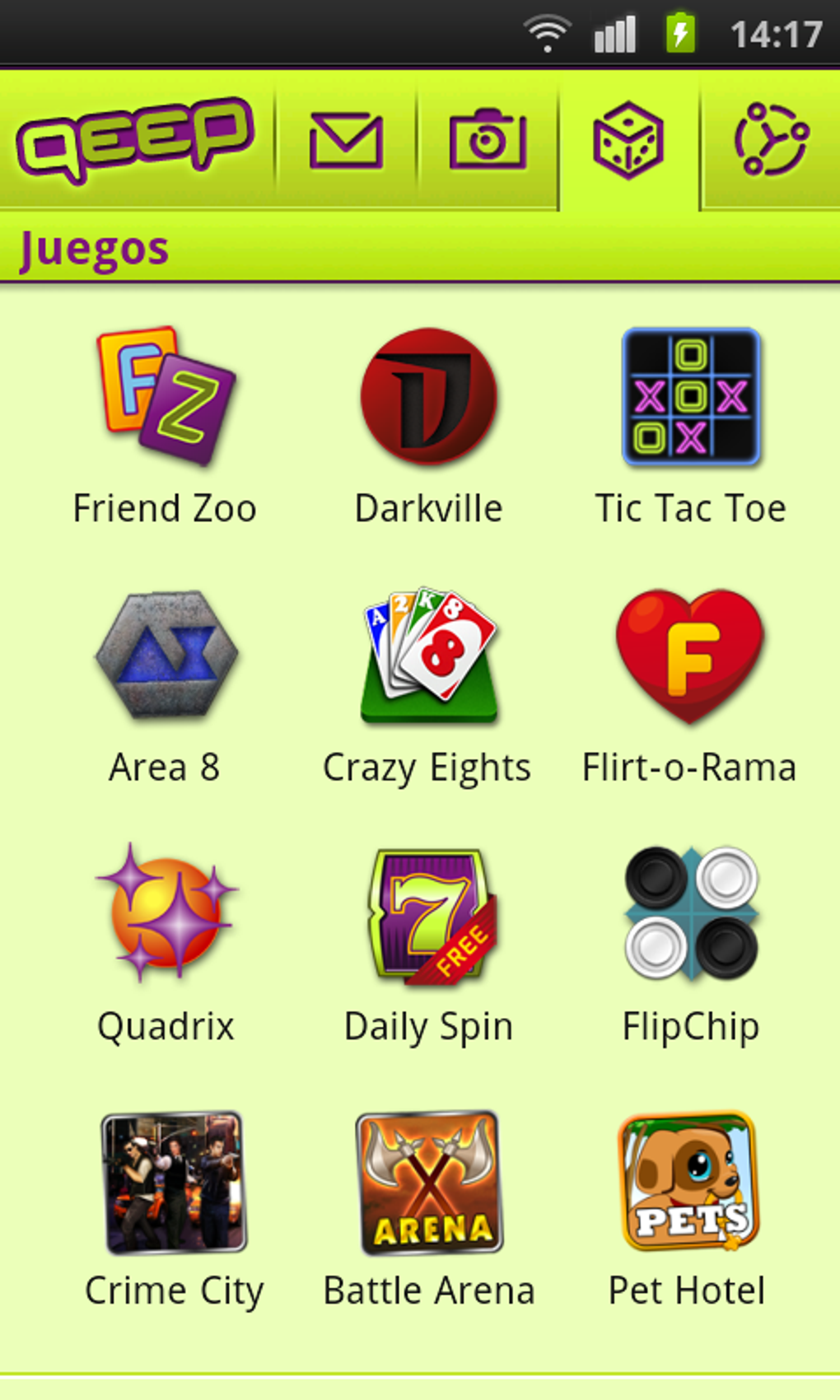Open the Darkville game
The width and height of the screenshot is (840, 1400).
428,398
